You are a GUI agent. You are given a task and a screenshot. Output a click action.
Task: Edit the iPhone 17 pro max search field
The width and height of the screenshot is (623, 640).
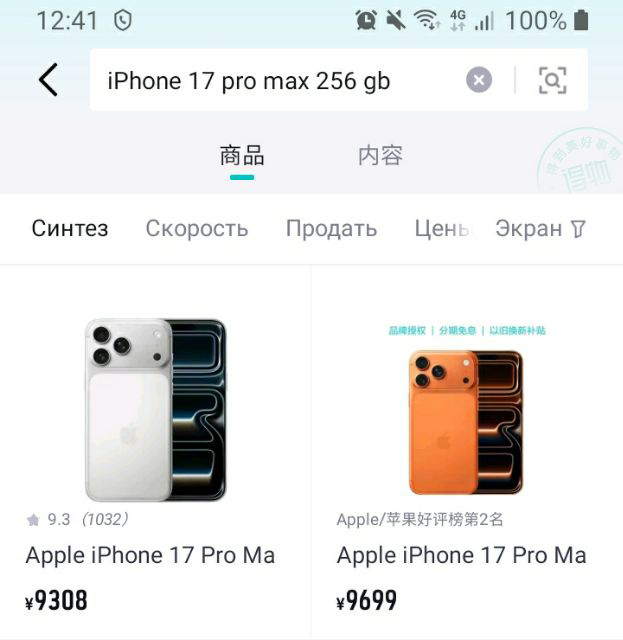point(270,80)
